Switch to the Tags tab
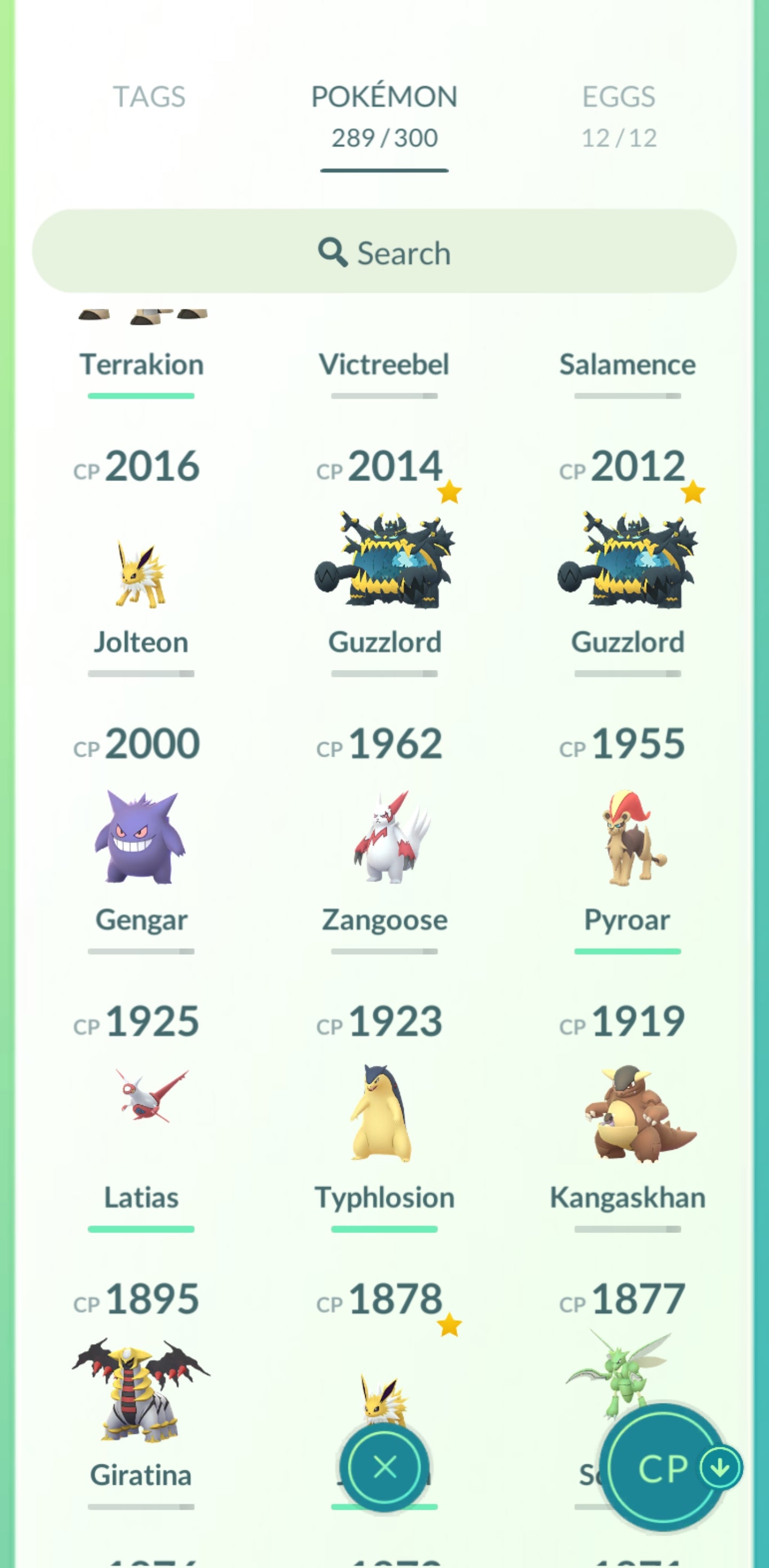Image resolution: width=769 pixels, height=1568 pixels. click(149, 97)
